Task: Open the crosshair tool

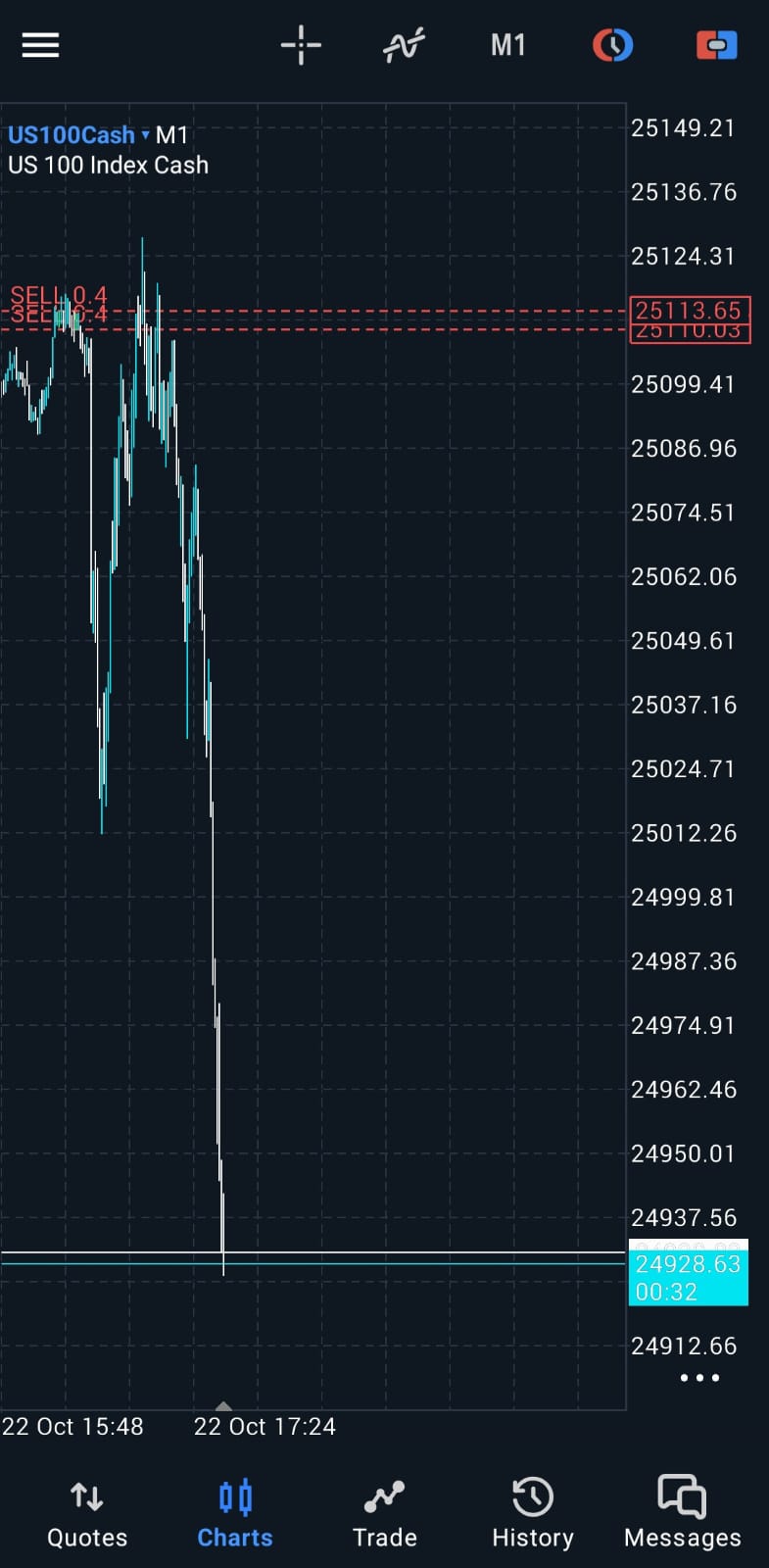Action: 301,45
